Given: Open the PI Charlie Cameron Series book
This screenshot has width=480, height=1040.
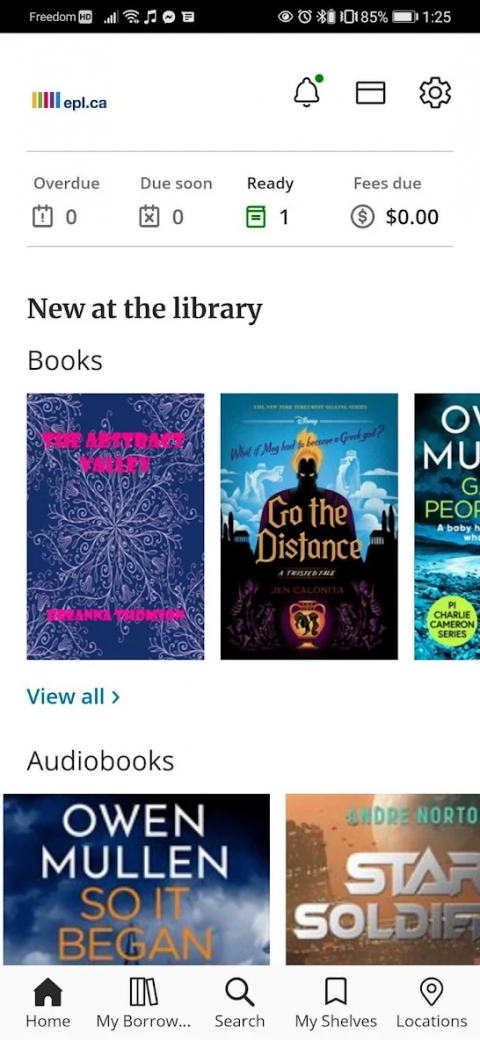Looking at the screenshot, I should tap(447, 527).
